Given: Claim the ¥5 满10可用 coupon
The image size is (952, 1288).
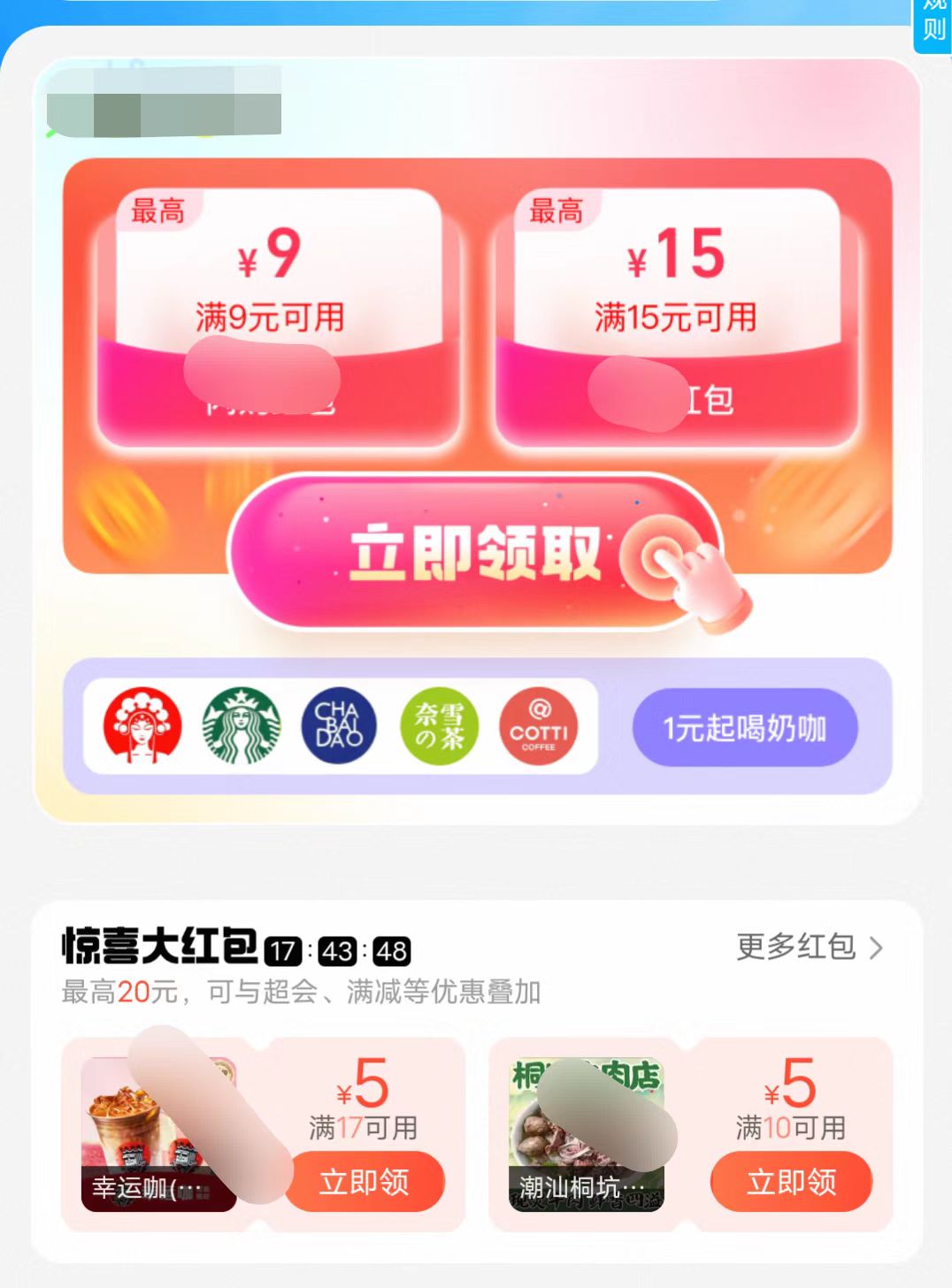Looking at the screenshot, I should tap(791, 1182).
